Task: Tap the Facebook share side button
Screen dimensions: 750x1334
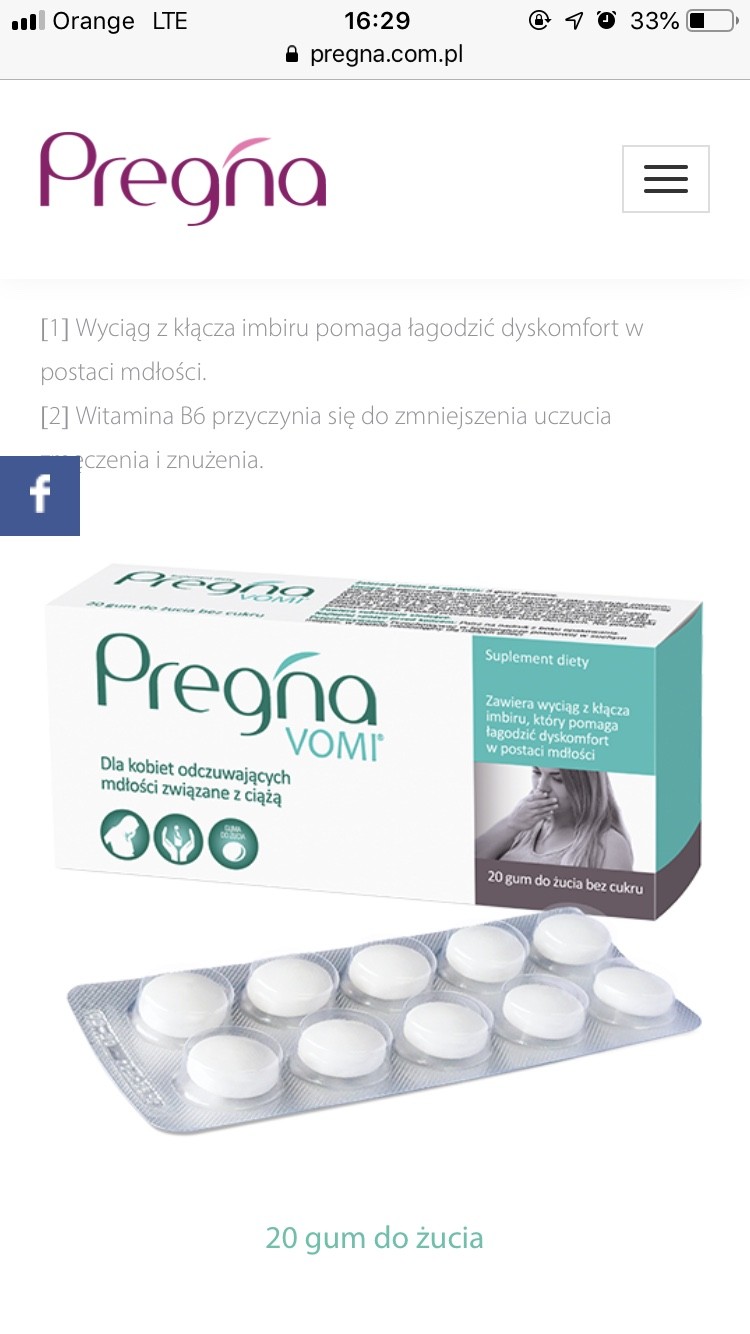Action: coord(40,495)
